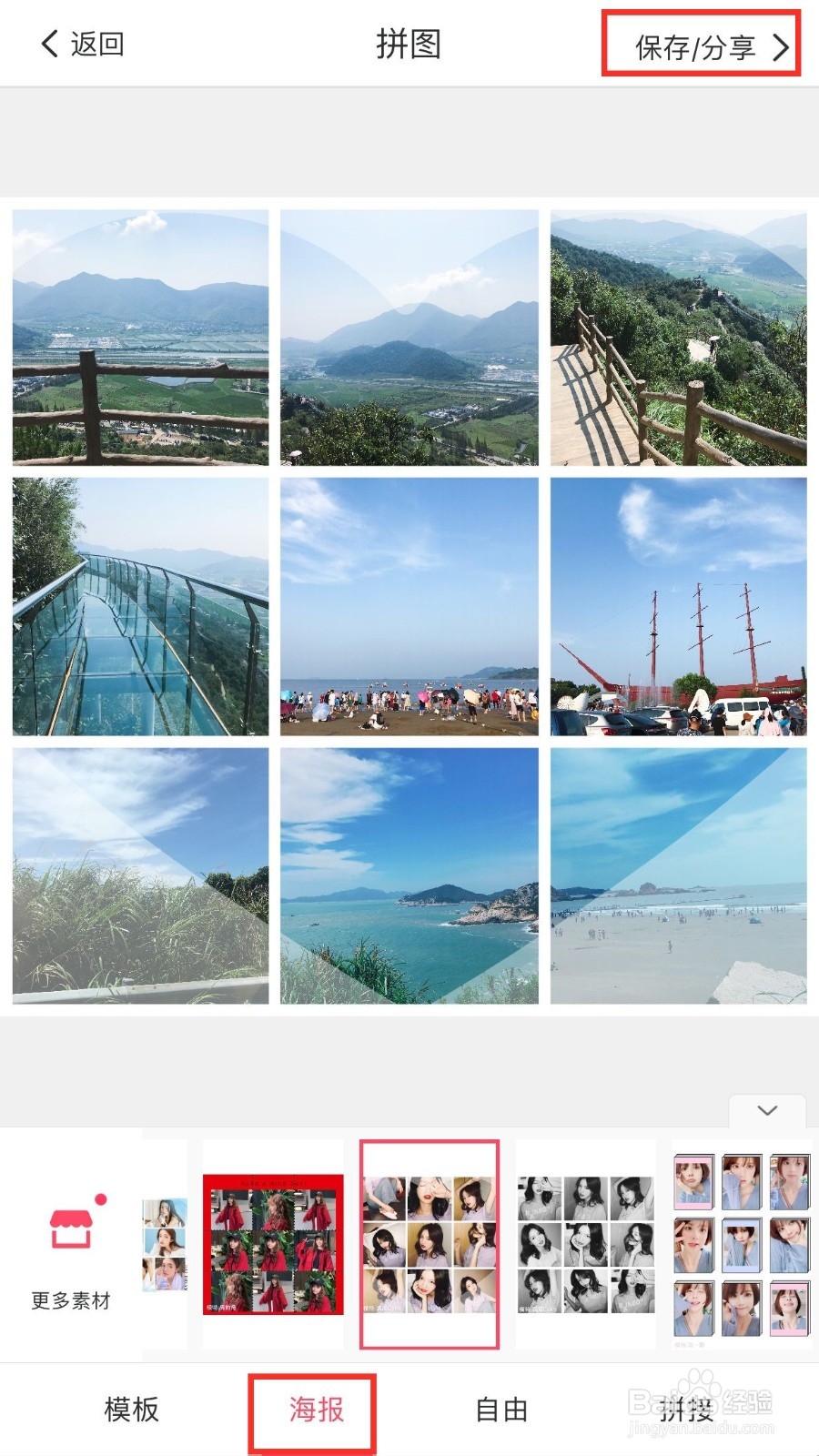The height and width of the screenshot is (1456, 819).
Task: Switch to the 模板 tab
Action: (x=132, y=1410)
